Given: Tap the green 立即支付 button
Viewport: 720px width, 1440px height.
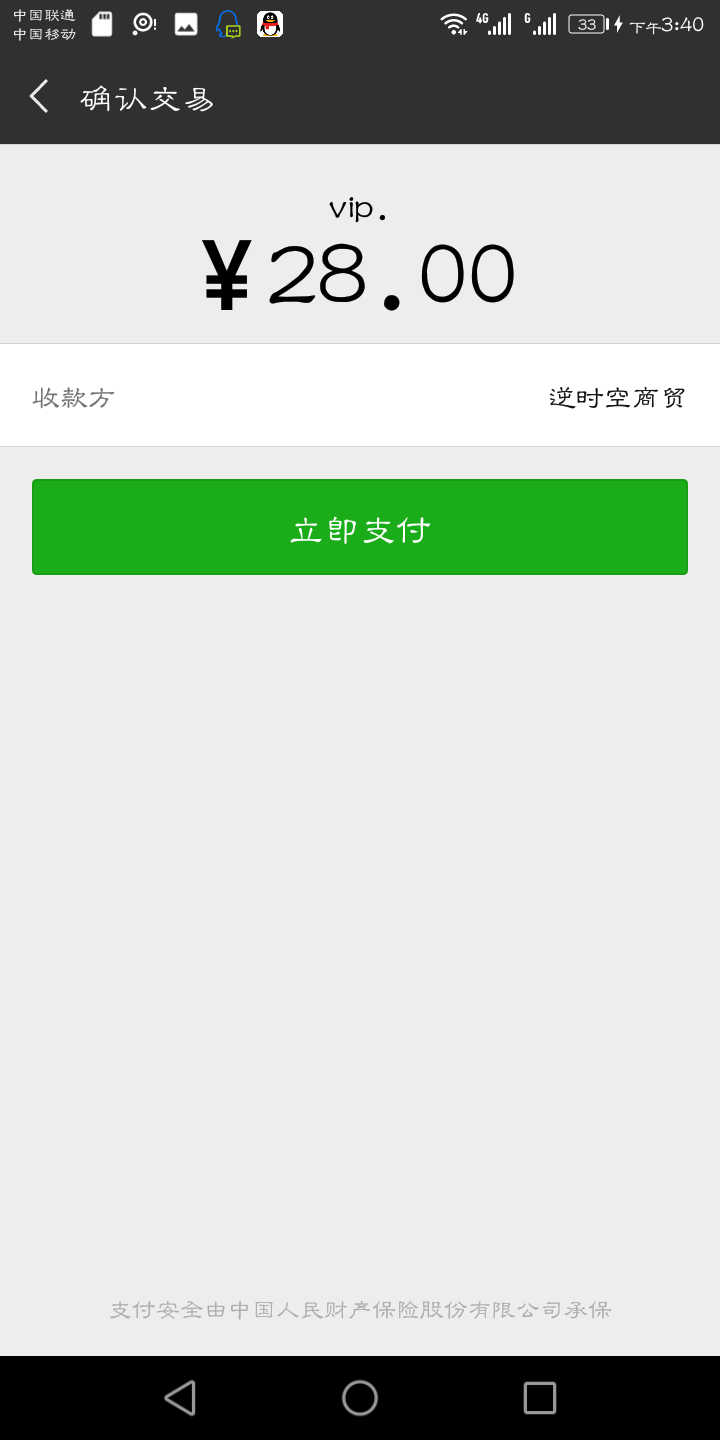Looking at the screenshot, I should [360, 527].
